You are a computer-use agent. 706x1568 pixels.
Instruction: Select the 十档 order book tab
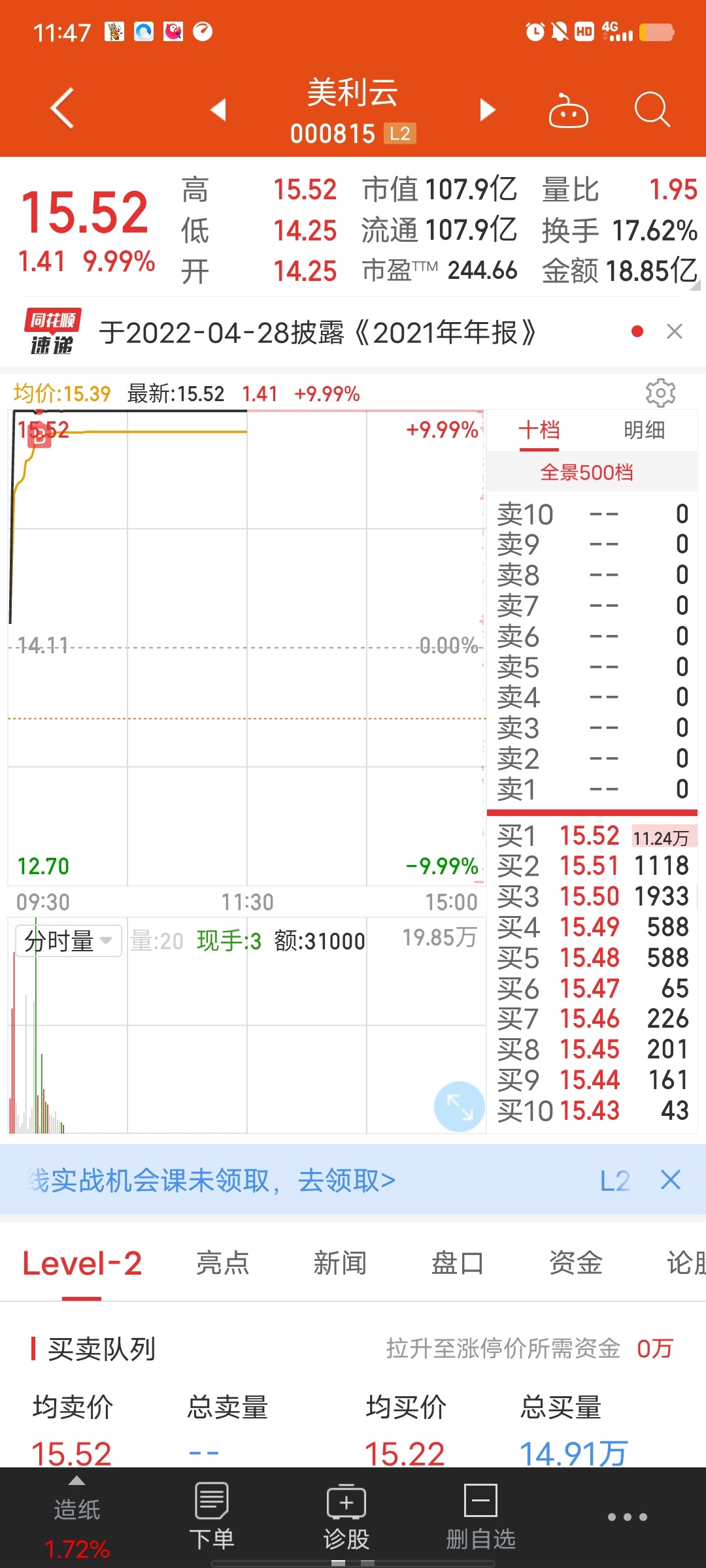pos(539,431)
